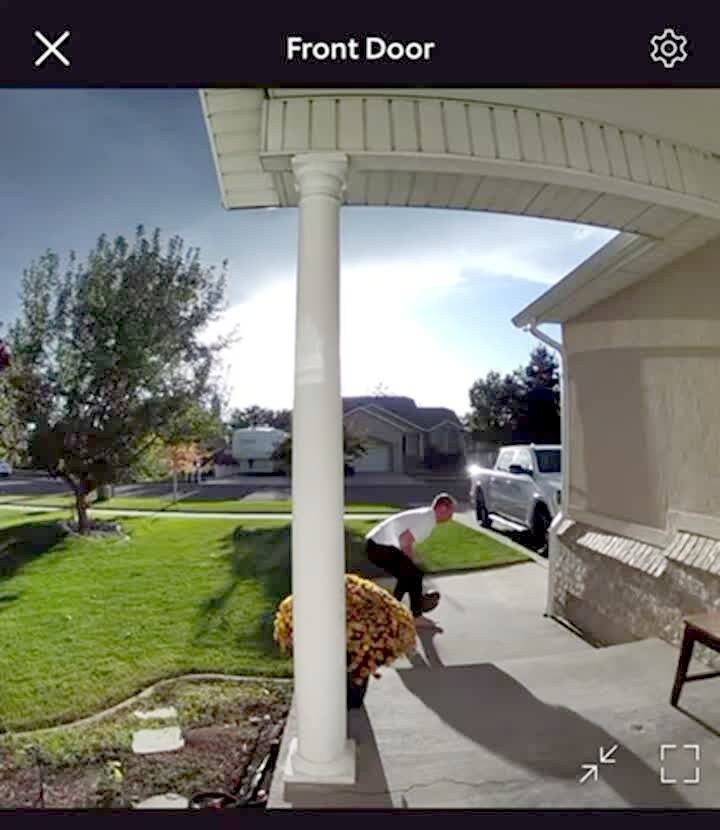The image size is (720, 830).
Task: Shrink the video with the collapse arrows
Action: [x=599, y=764]
